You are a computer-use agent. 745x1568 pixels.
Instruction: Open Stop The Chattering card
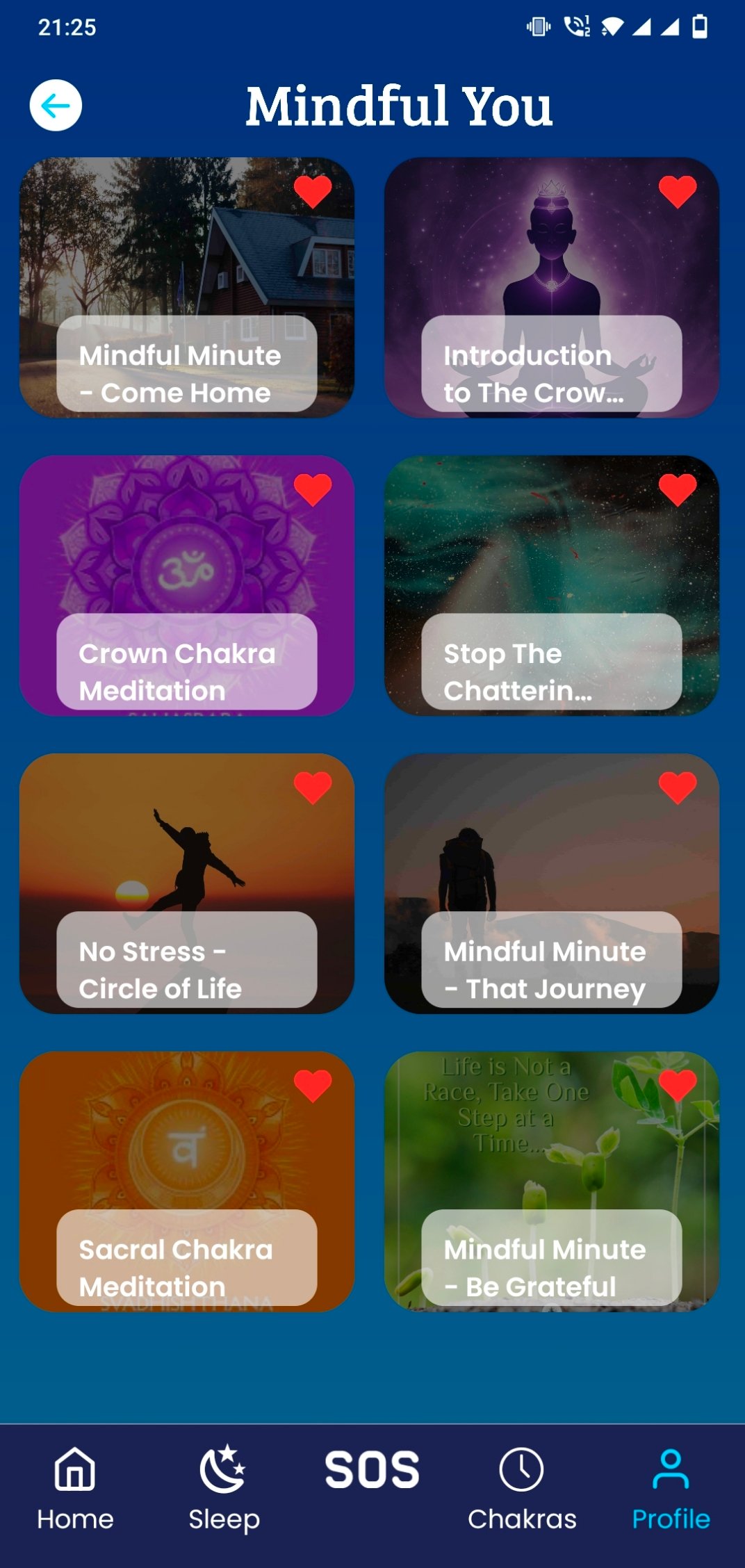click(x=551, y=585)
